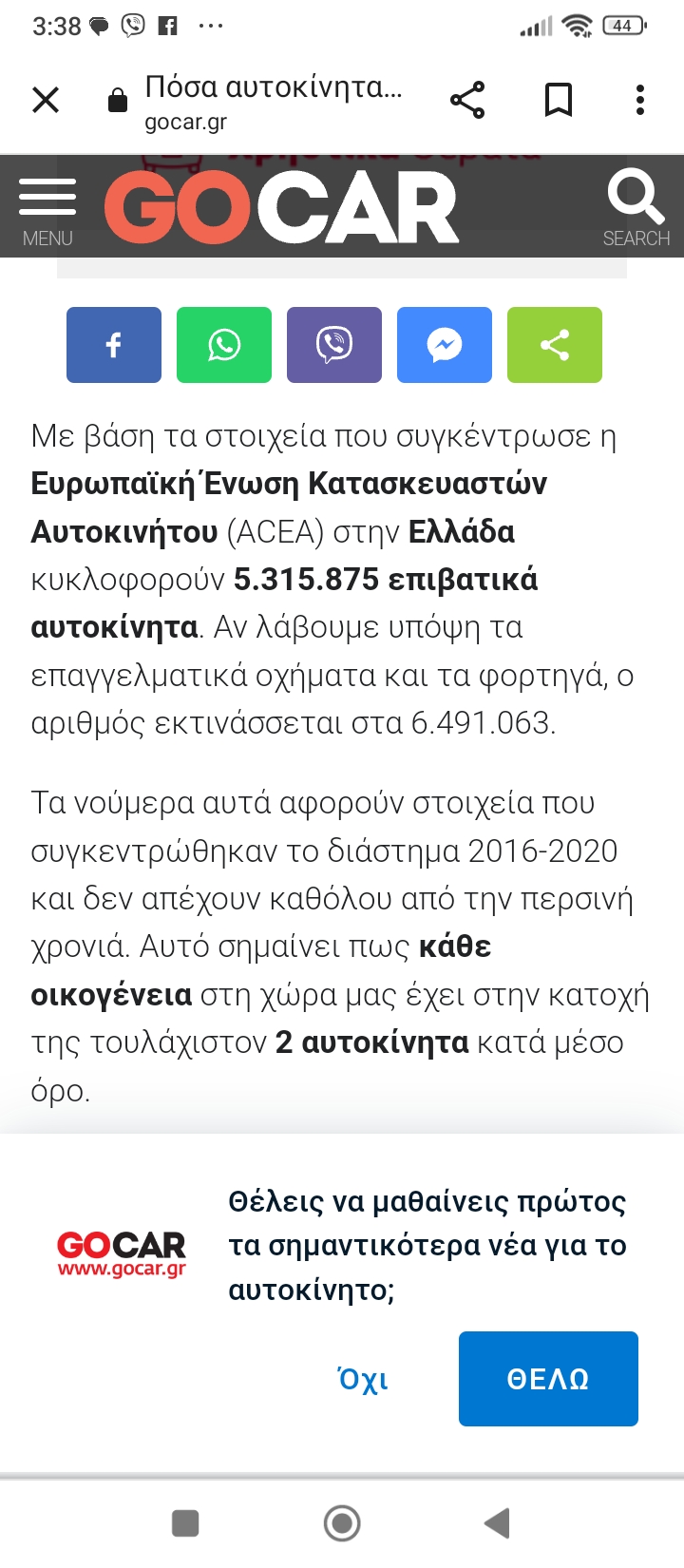Bookmark the gocar.gr page
The image size is (684, 1568).
click(x=558, y=100)
